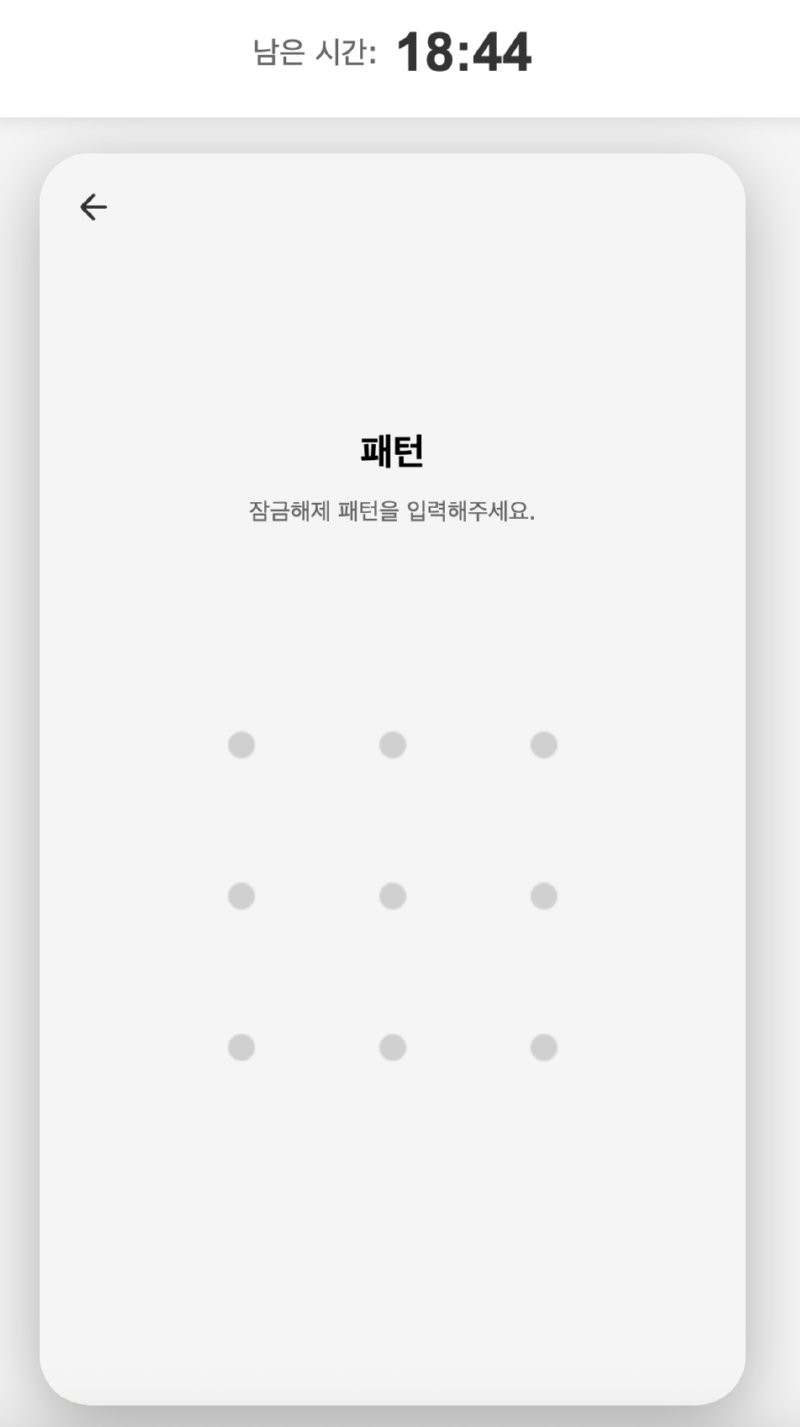The width and height of the screenshot is (800, 1427).
Task: Tap the center dot of the pattern grid
Action: click(392, 896)
